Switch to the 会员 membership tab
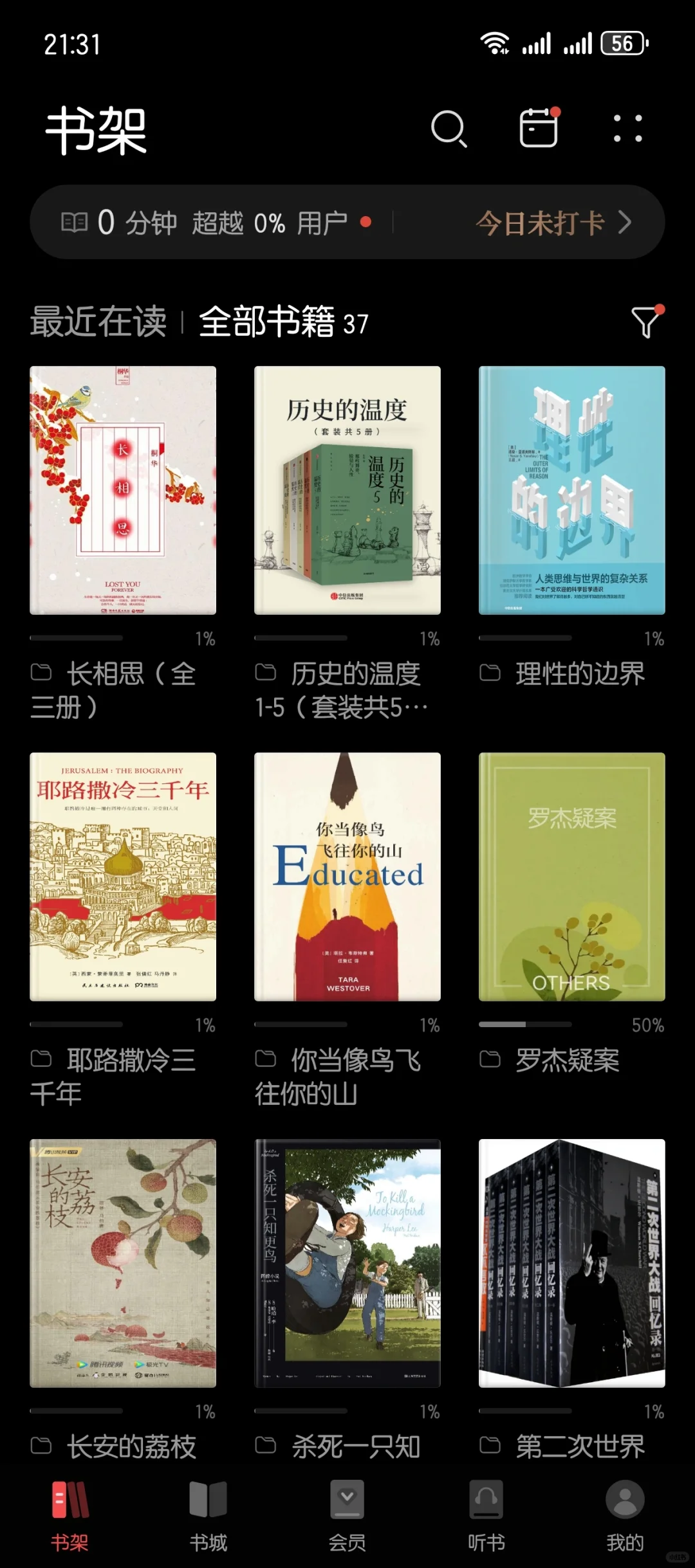 pyautogui.click(x=347, y=1514)
